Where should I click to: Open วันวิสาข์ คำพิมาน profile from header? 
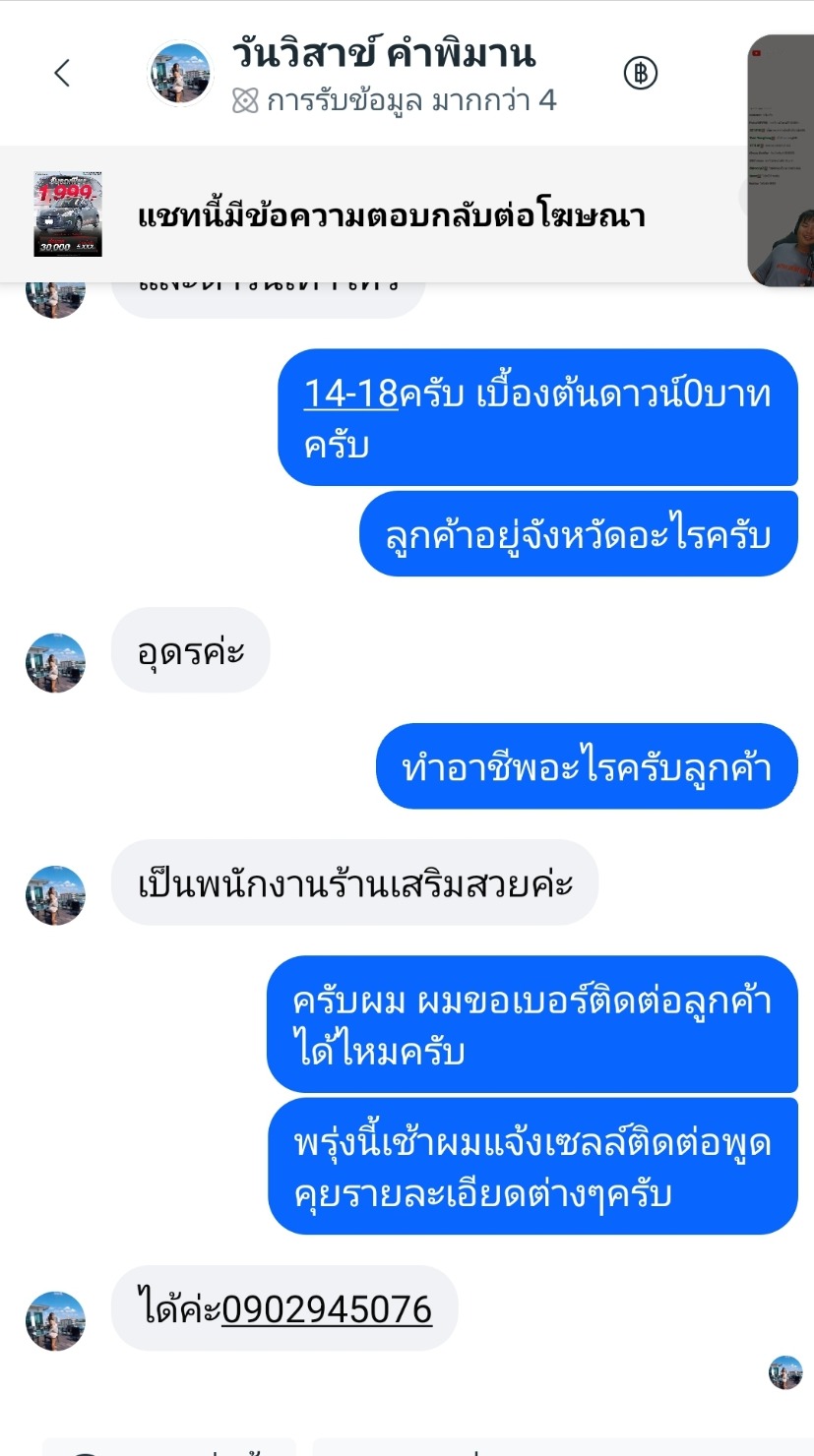[x=384, y=52]
